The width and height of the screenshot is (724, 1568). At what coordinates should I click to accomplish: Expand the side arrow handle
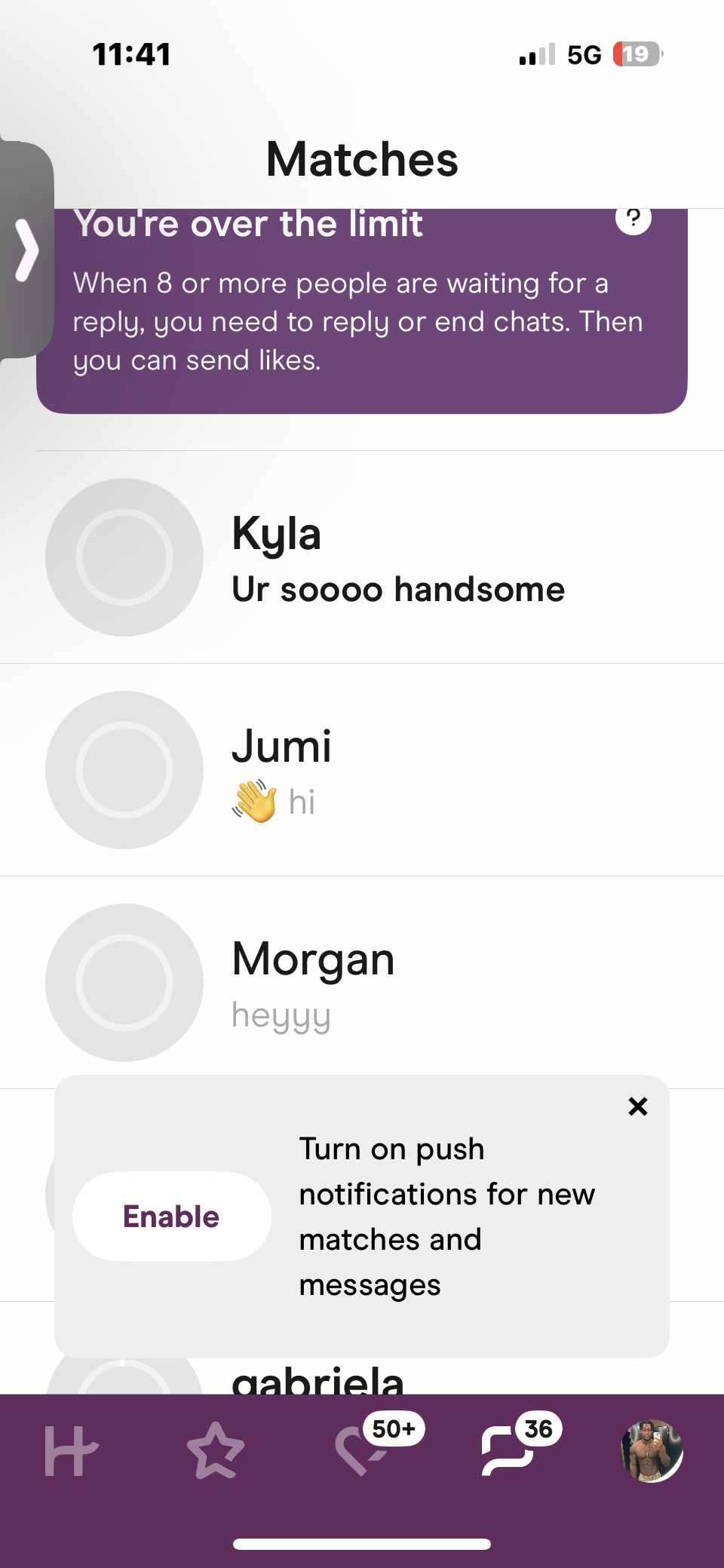coord(27,250)
